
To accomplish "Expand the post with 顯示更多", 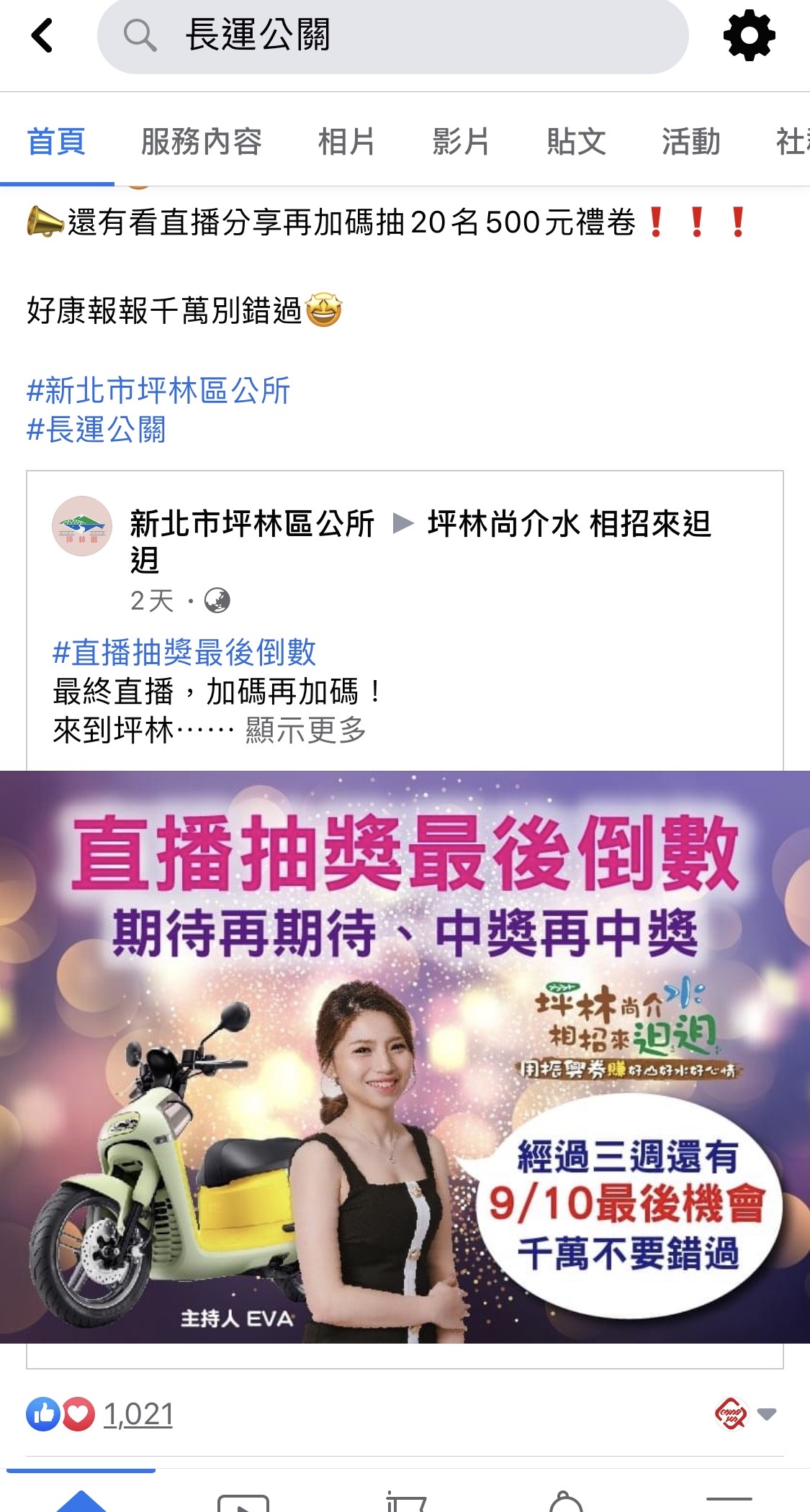I will pos(305,730).
